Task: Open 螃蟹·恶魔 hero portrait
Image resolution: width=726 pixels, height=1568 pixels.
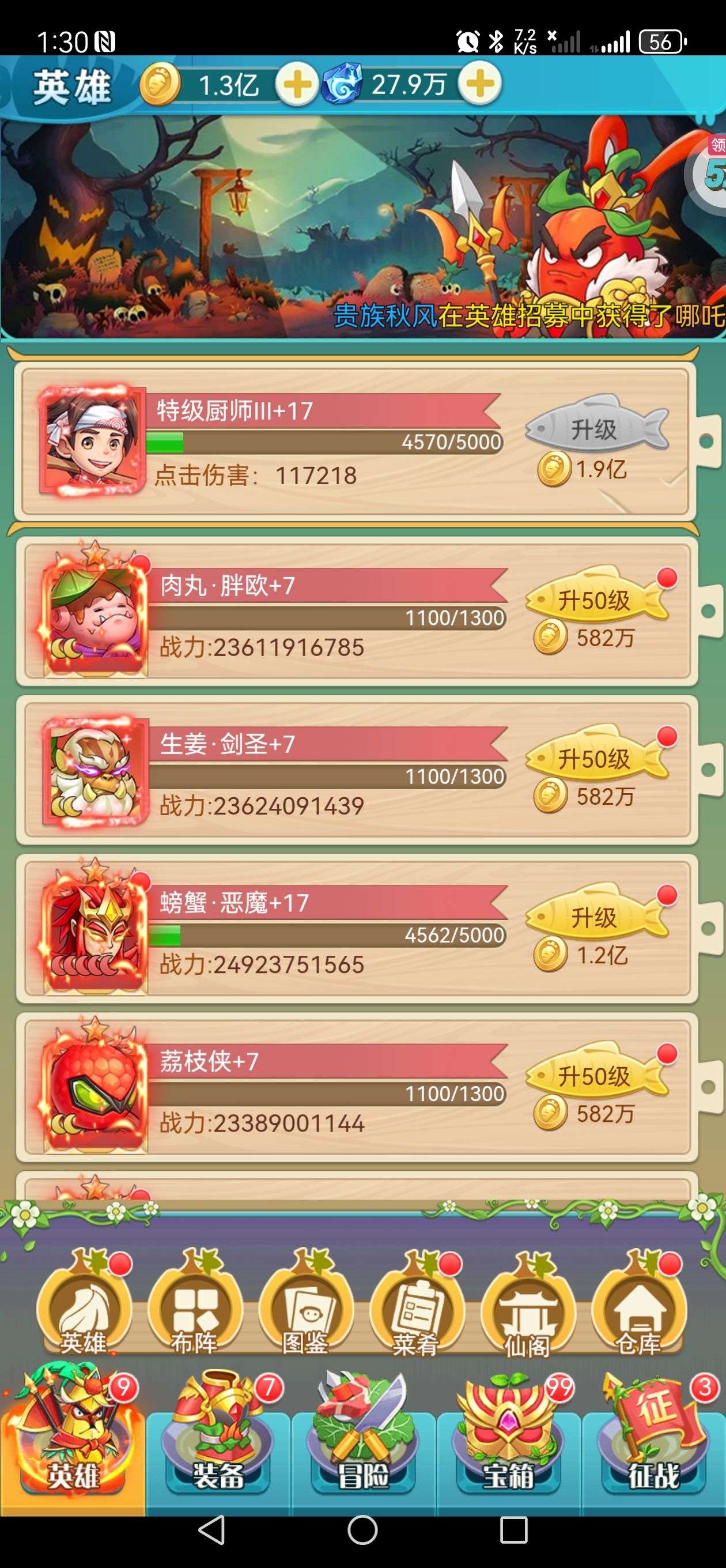Action: coord(94,929)
